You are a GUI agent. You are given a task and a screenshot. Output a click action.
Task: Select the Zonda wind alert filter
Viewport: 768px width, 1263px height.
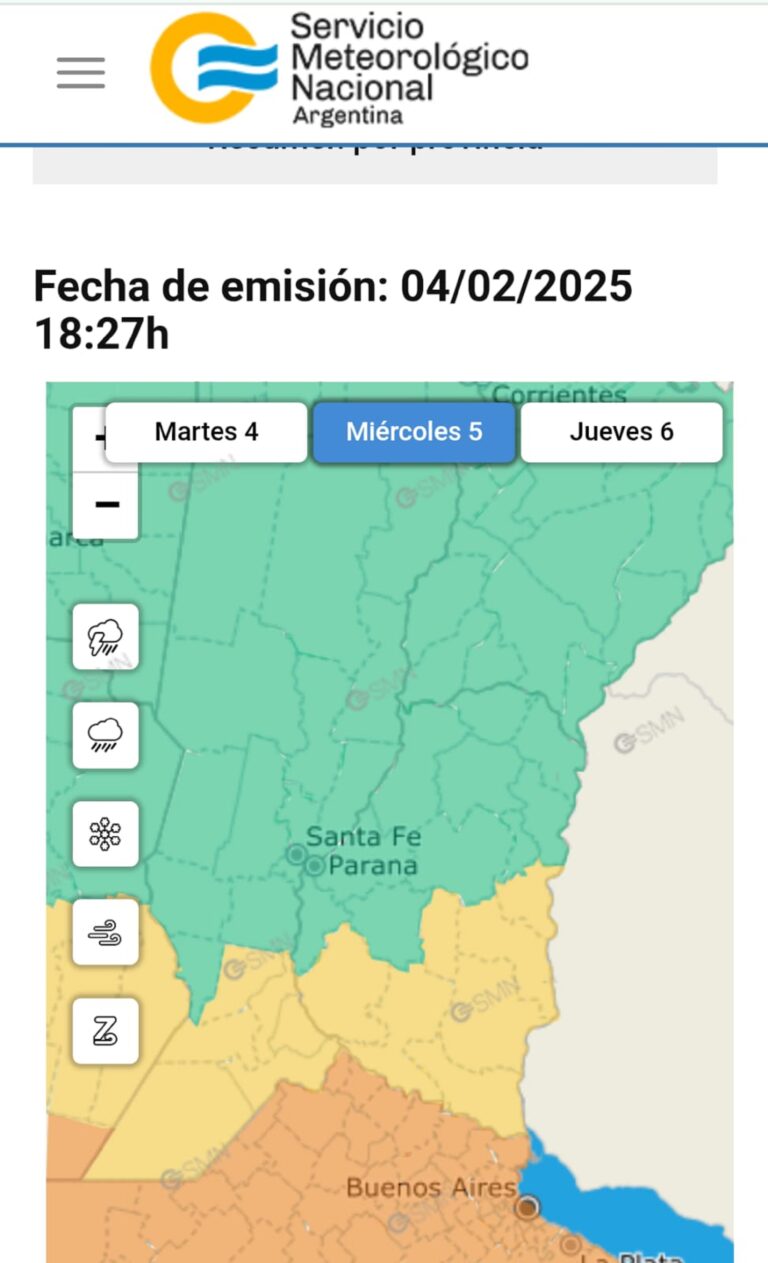point(106,1030)
